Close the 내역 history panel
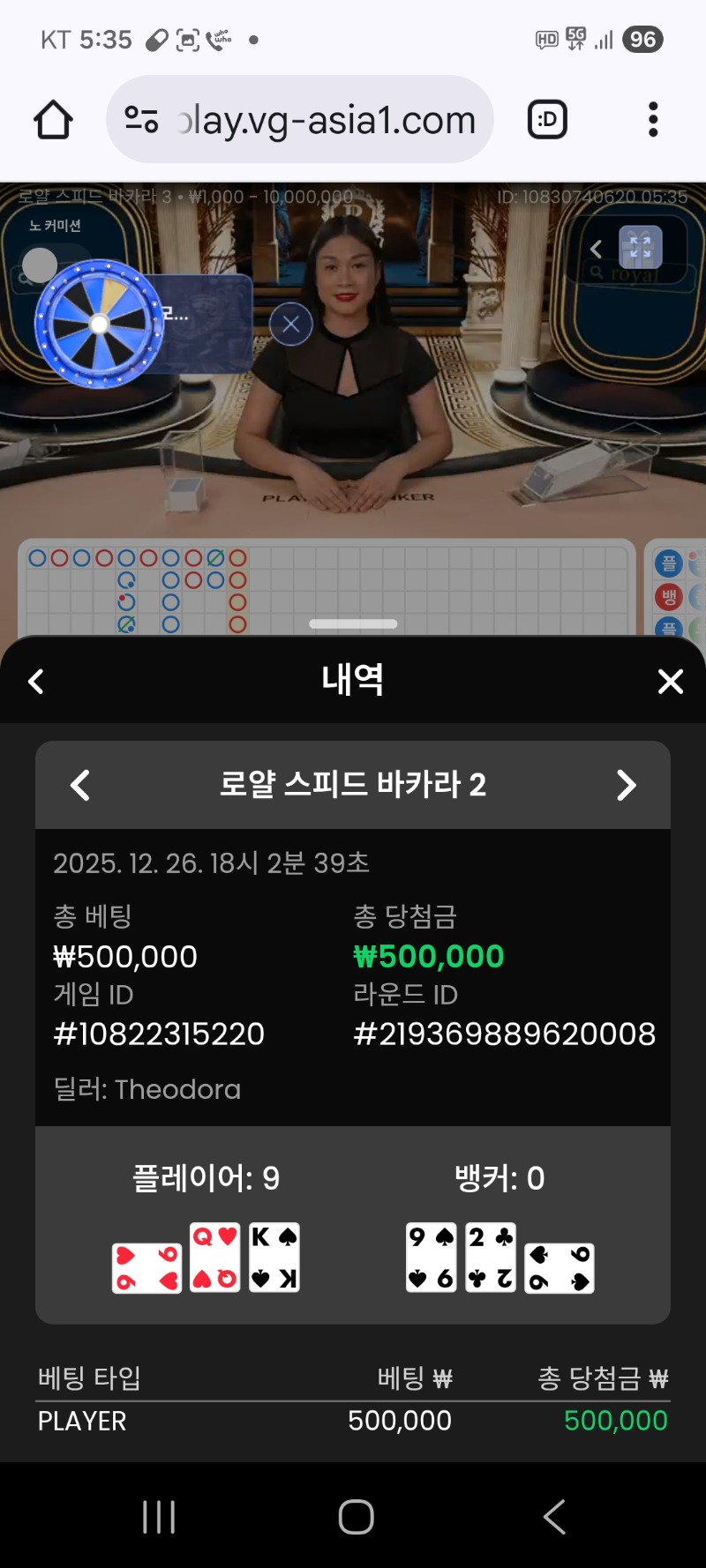This screenshot has height=1568, width=706. [671, 681]
